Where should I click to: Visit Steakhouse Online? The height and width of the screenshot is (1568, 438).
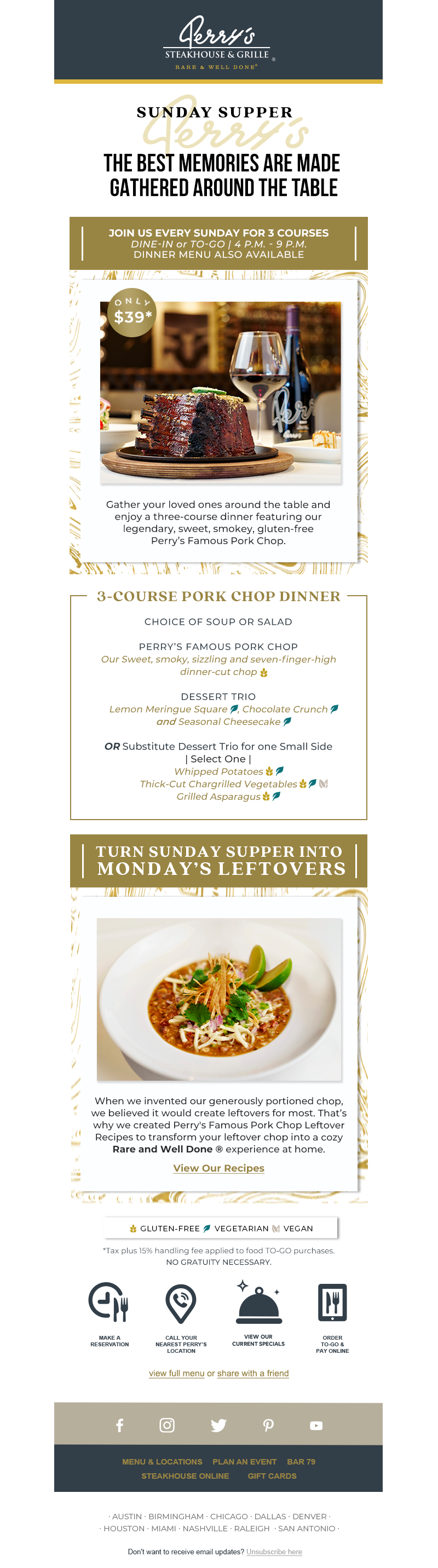pyautogui.click(x=185, y=1475)
